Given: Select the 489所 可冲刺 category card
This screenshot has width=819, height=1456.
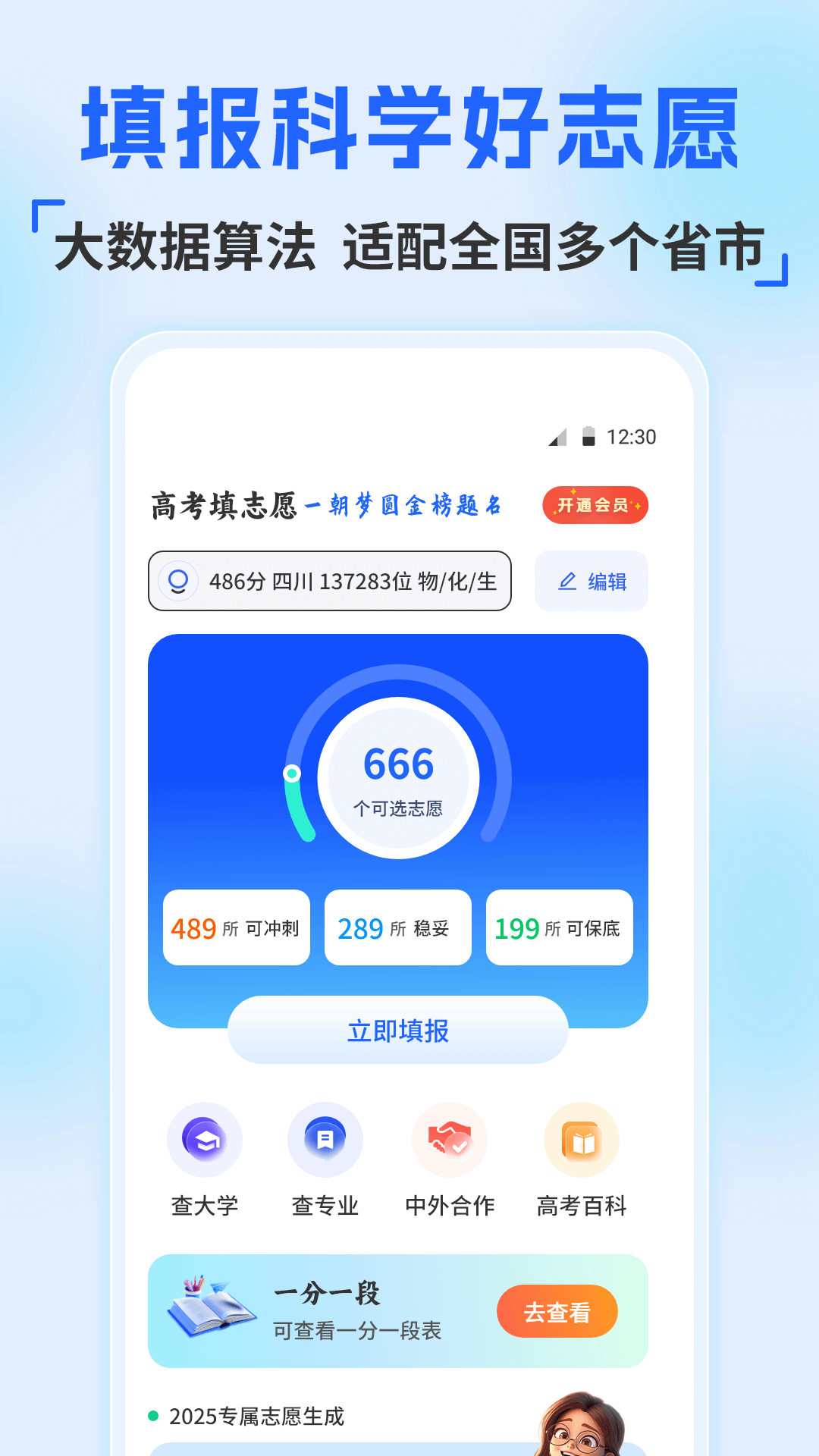Looking at the screenshot, I should [x=235, y=927].
